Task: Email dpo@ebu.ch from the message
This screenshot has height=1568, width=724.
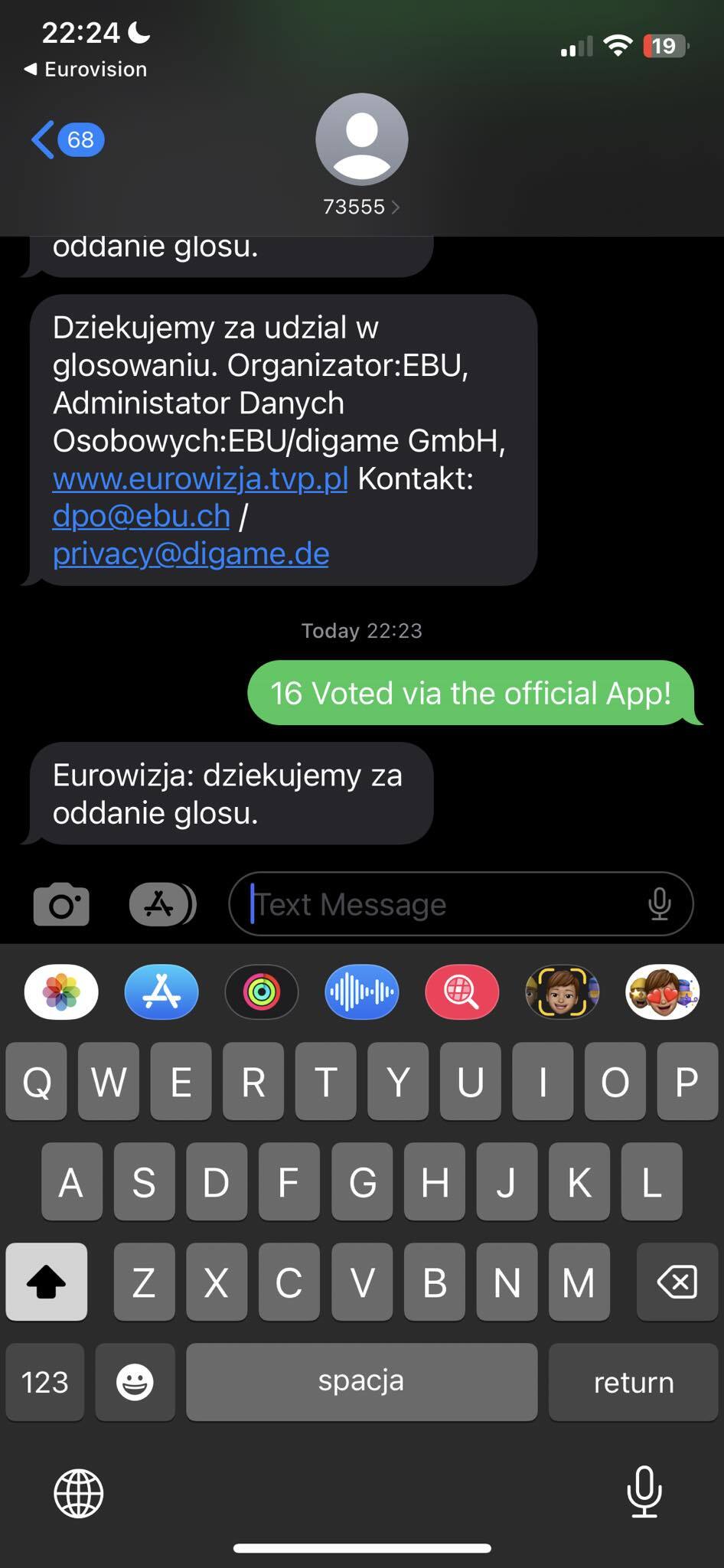Action: [x=142, y=516]
